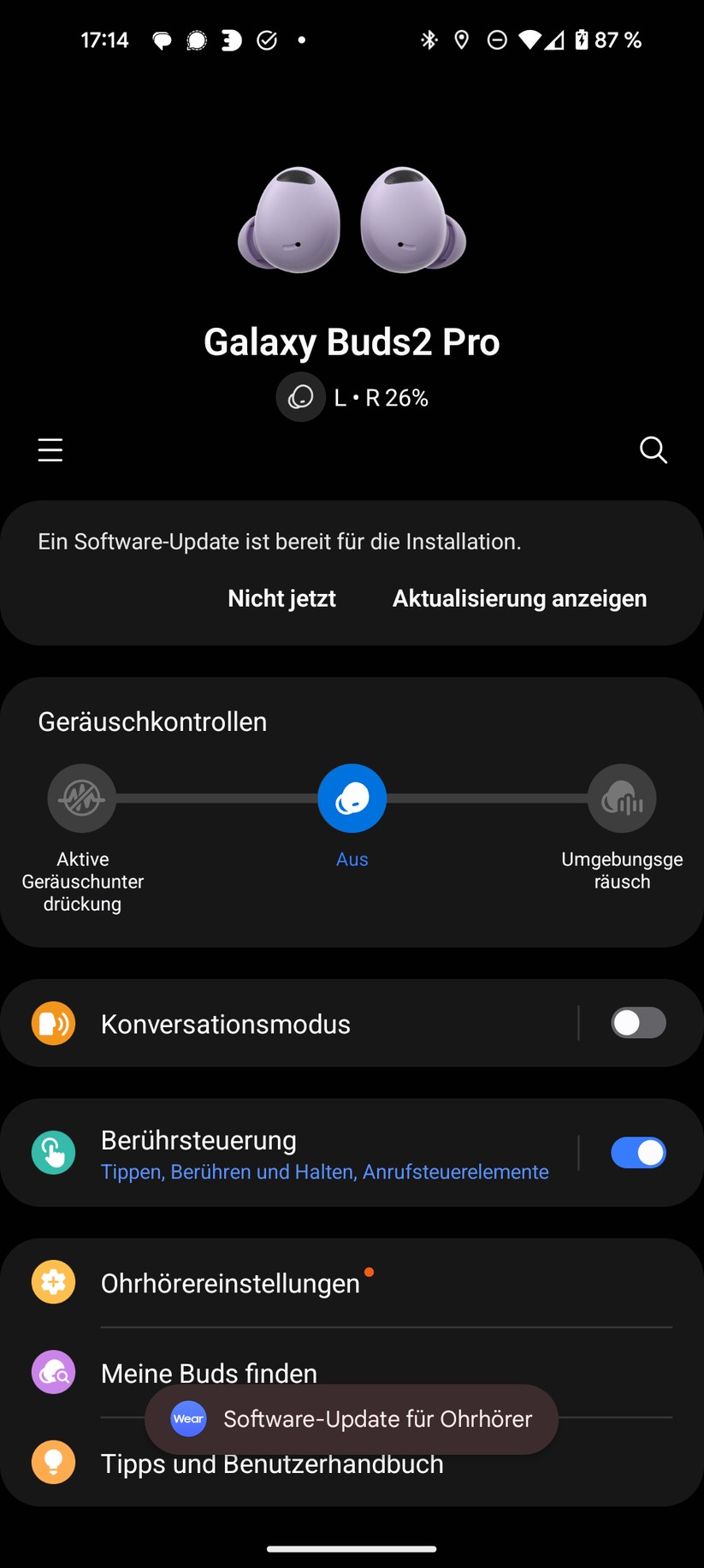This screenshot has width=704, height=1568.
Task: Select the Aktive Geräuschunterdrückung icon
Action: [81, 798]
